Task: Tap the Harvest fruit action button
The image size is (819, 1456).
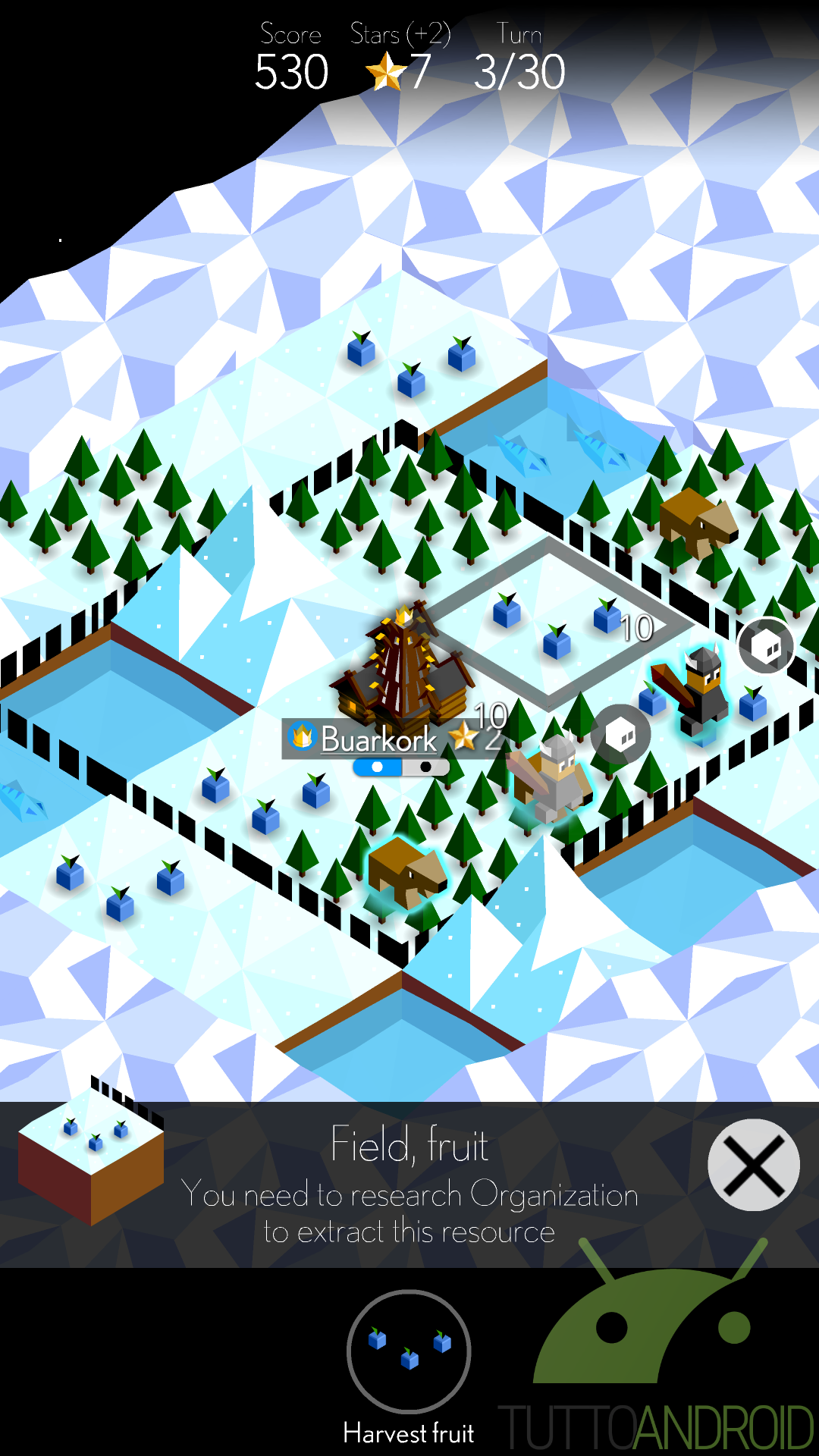Action: click(x=409, y=1351)
